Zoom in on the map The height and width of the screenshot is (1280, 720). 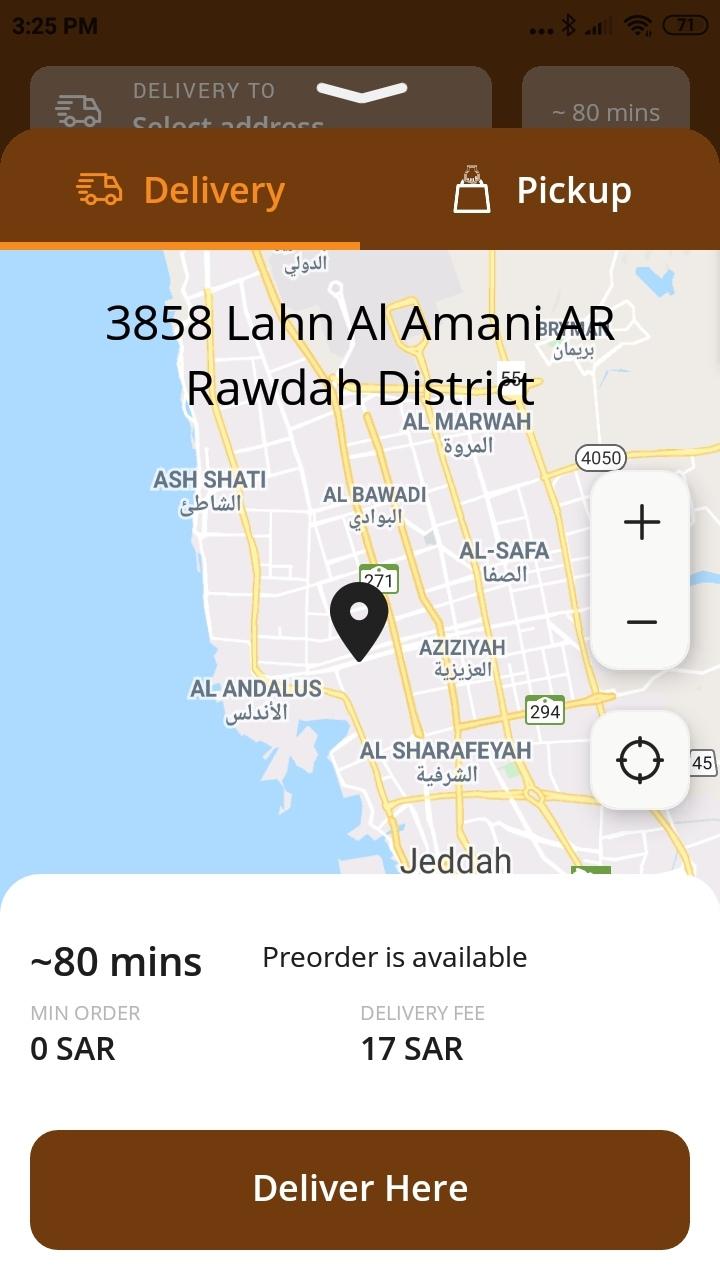coord(641,522)
